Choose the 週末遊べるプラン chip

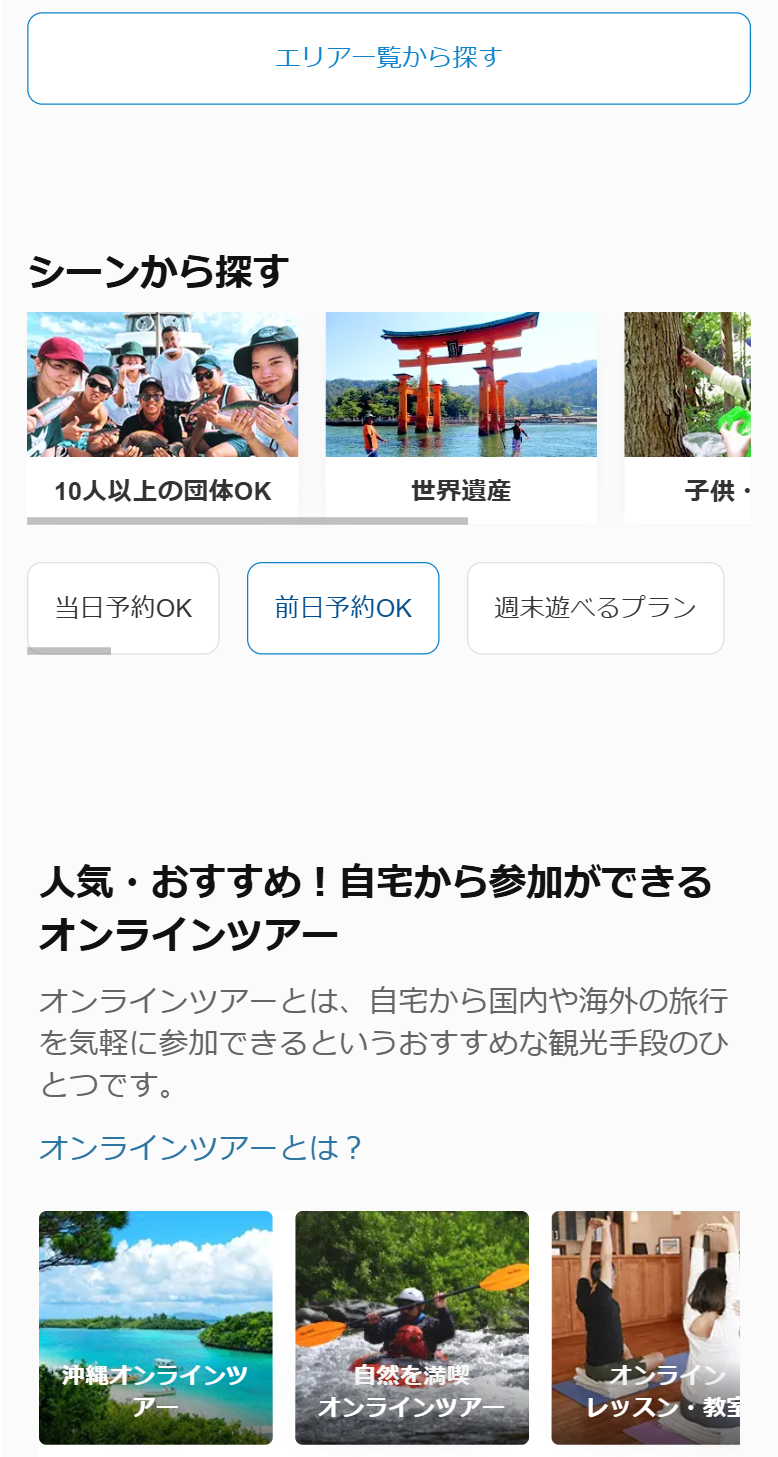595,608
